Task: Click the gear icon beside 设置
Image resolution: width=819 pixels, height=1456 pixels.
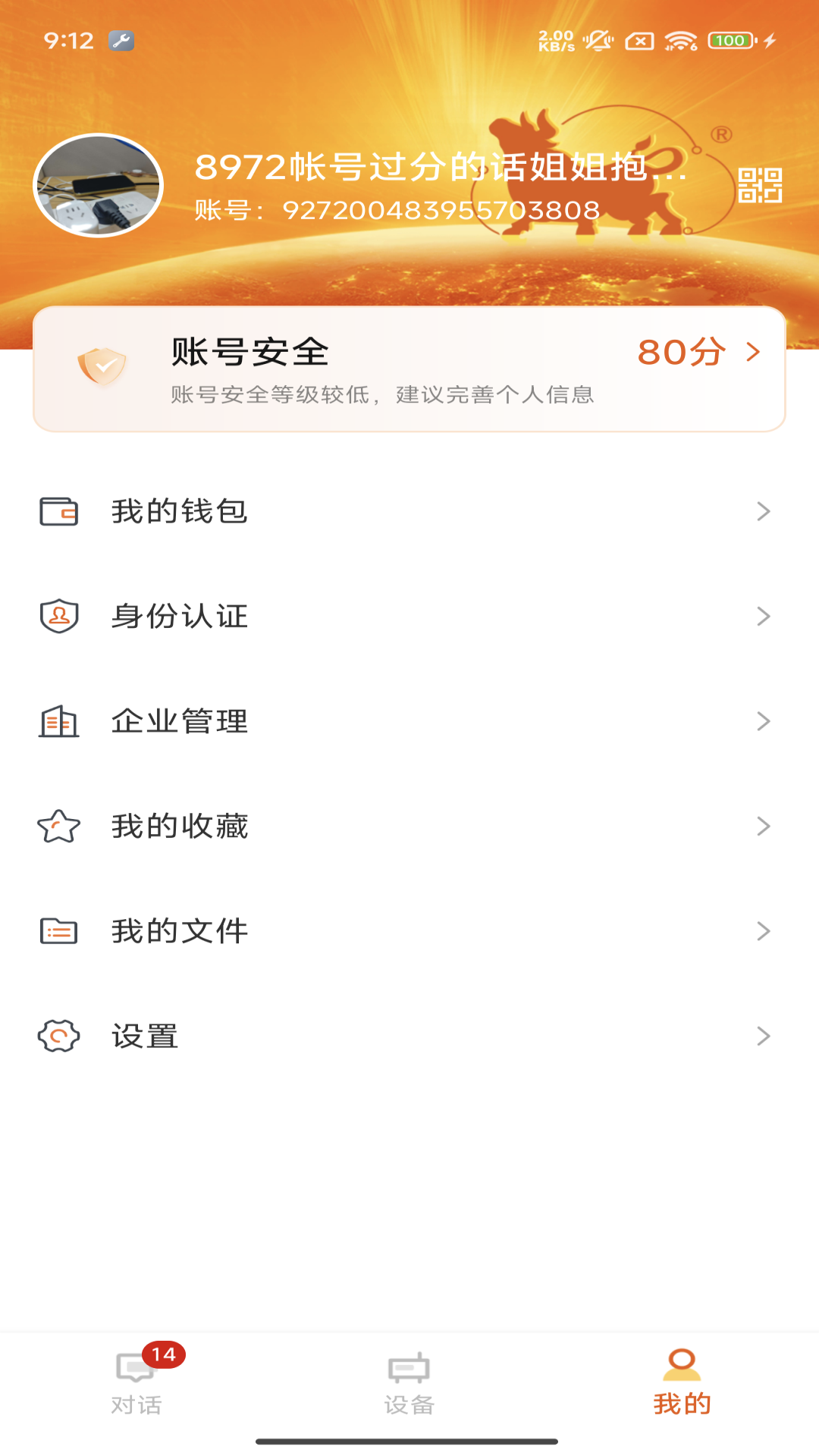Action: click(60, 1036)
